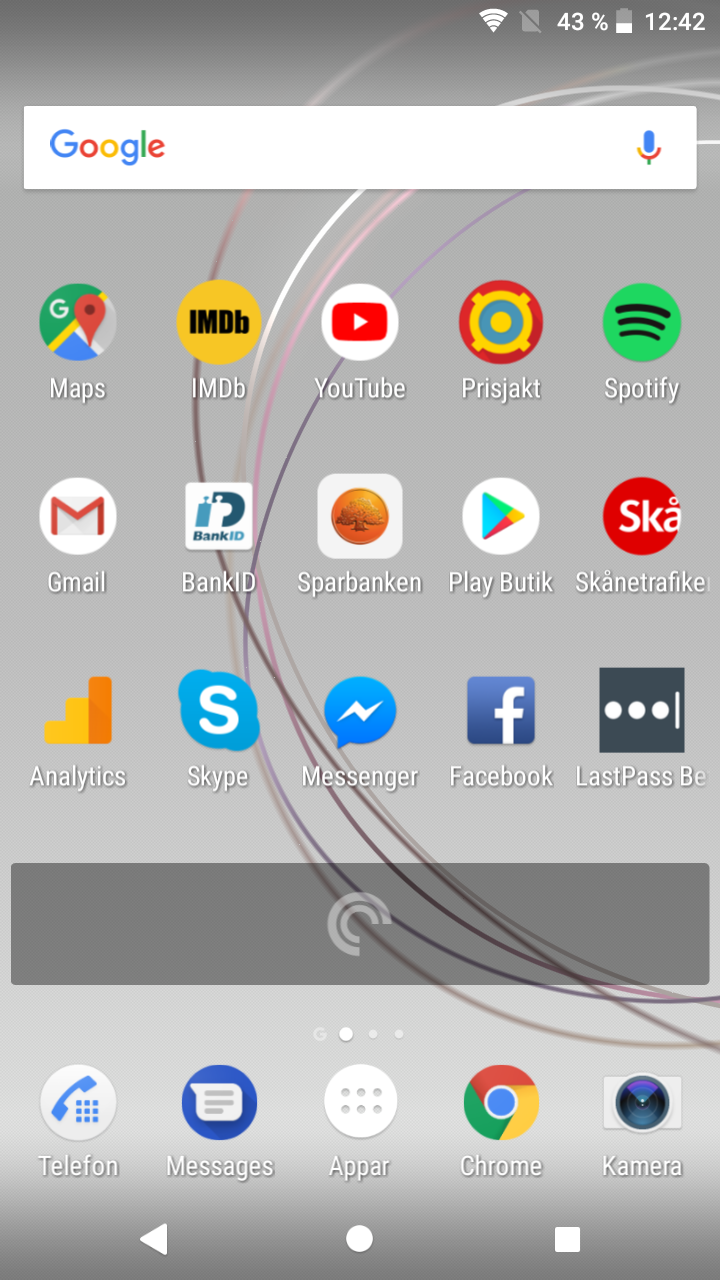Open Messenger

tap(360, 710)
